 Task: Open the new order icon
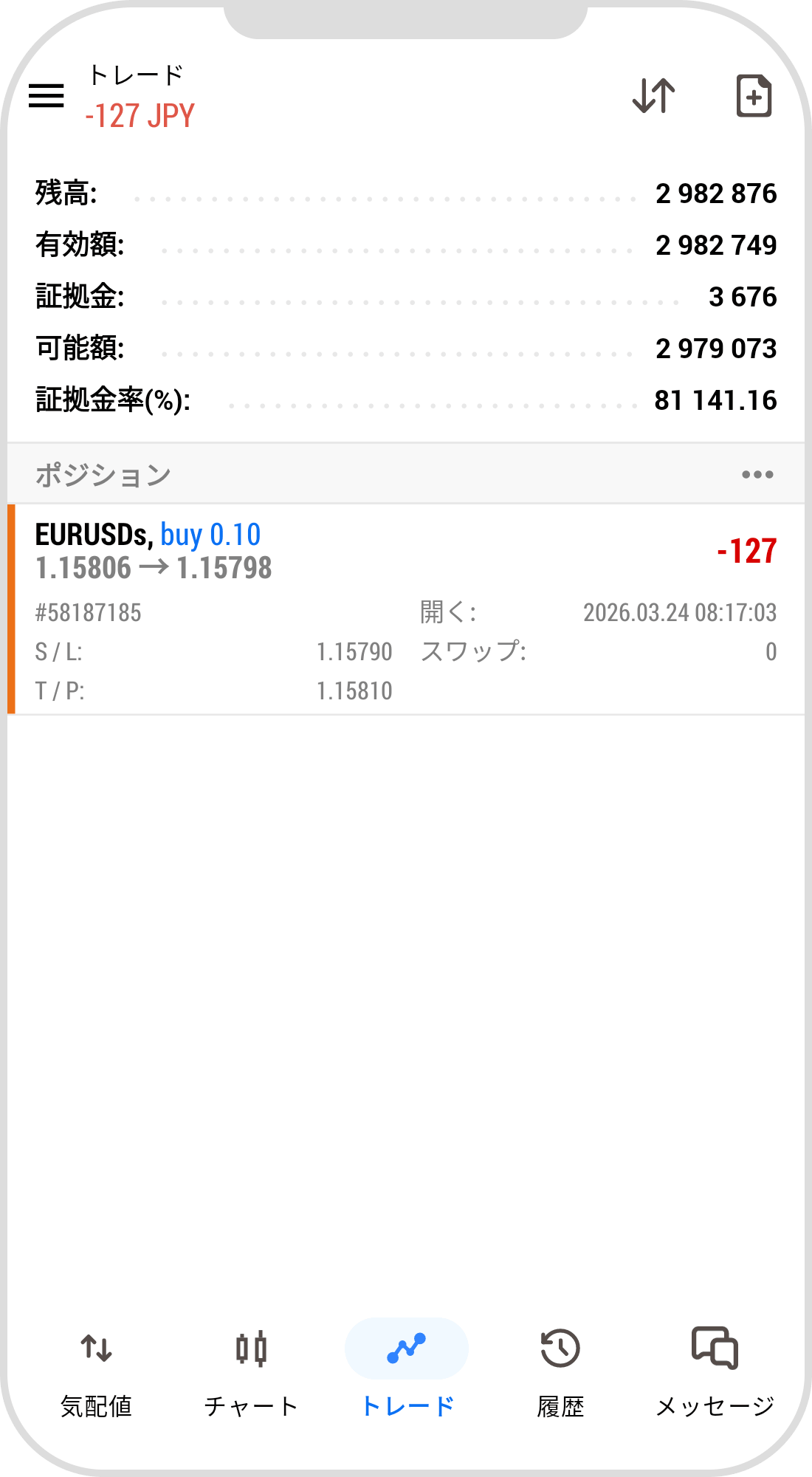pyautogui.click(x=753, y=96)
